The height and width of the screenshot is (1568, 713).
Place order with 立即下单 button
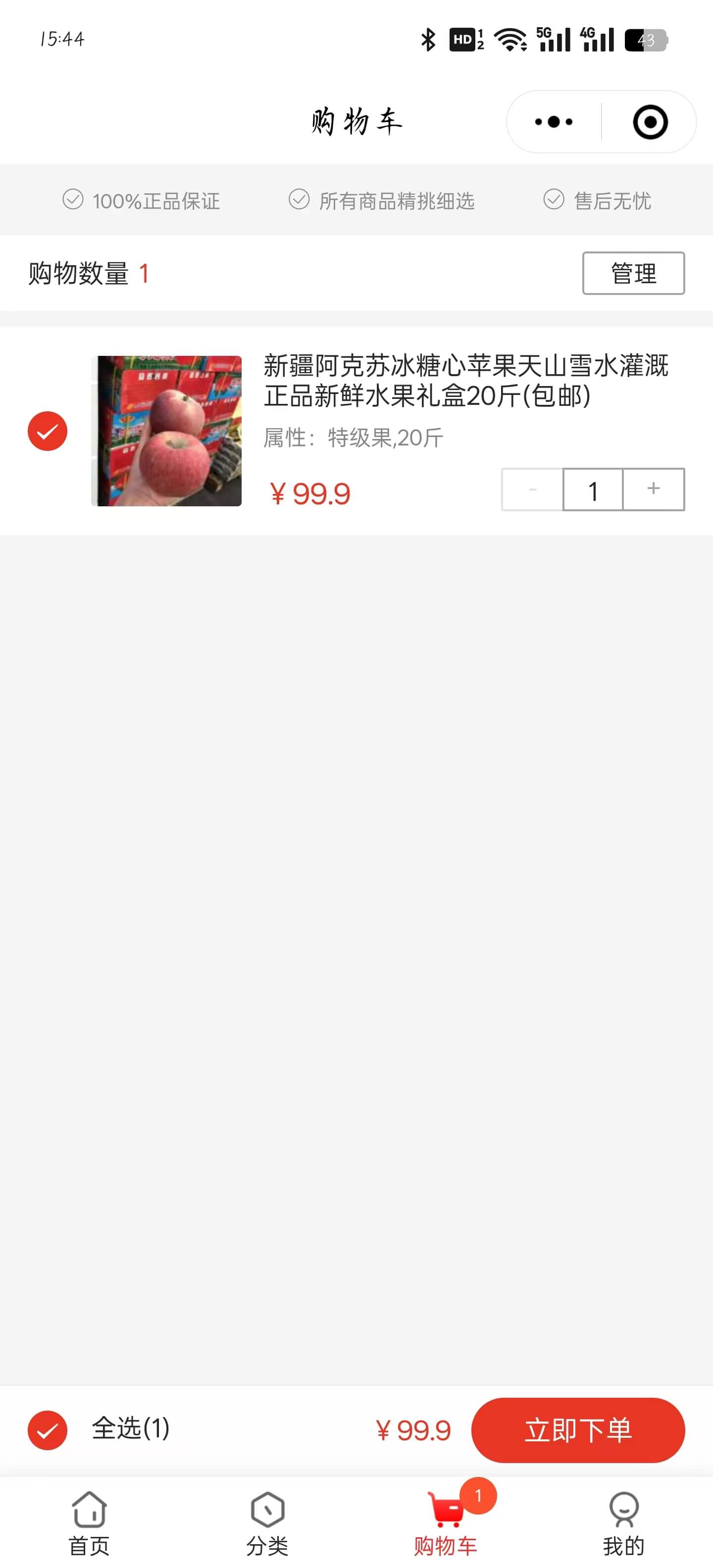coord(577,1430)
